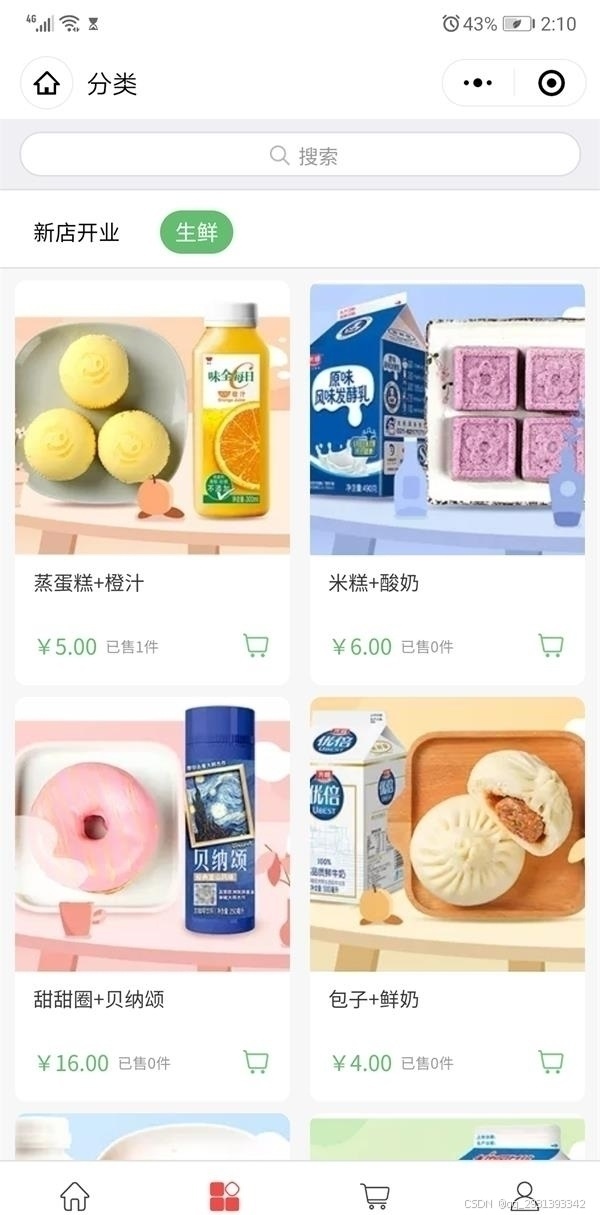Add 米糕+酸奶 to the cart

[551, 646]
